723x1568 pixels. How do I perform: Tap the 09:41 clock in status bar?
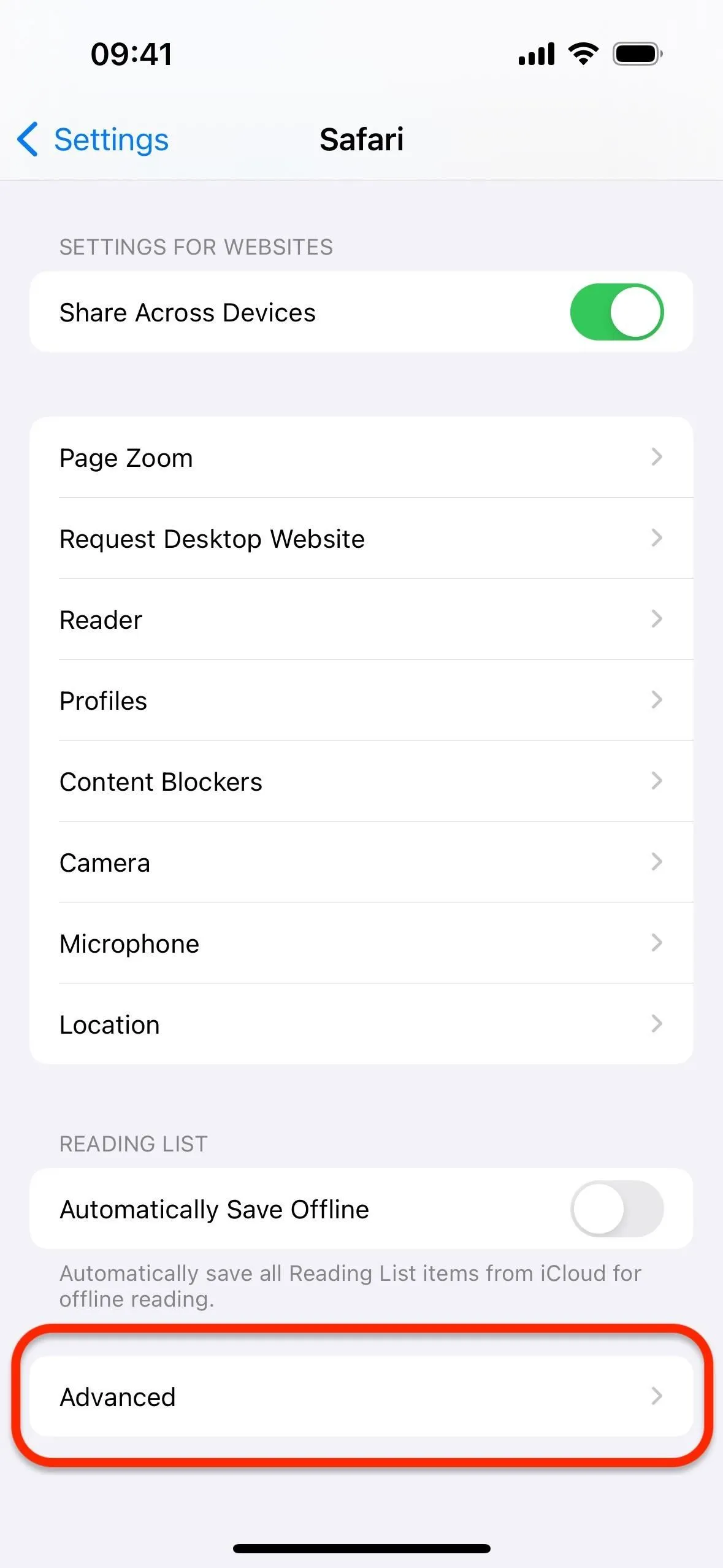(131, 53)
